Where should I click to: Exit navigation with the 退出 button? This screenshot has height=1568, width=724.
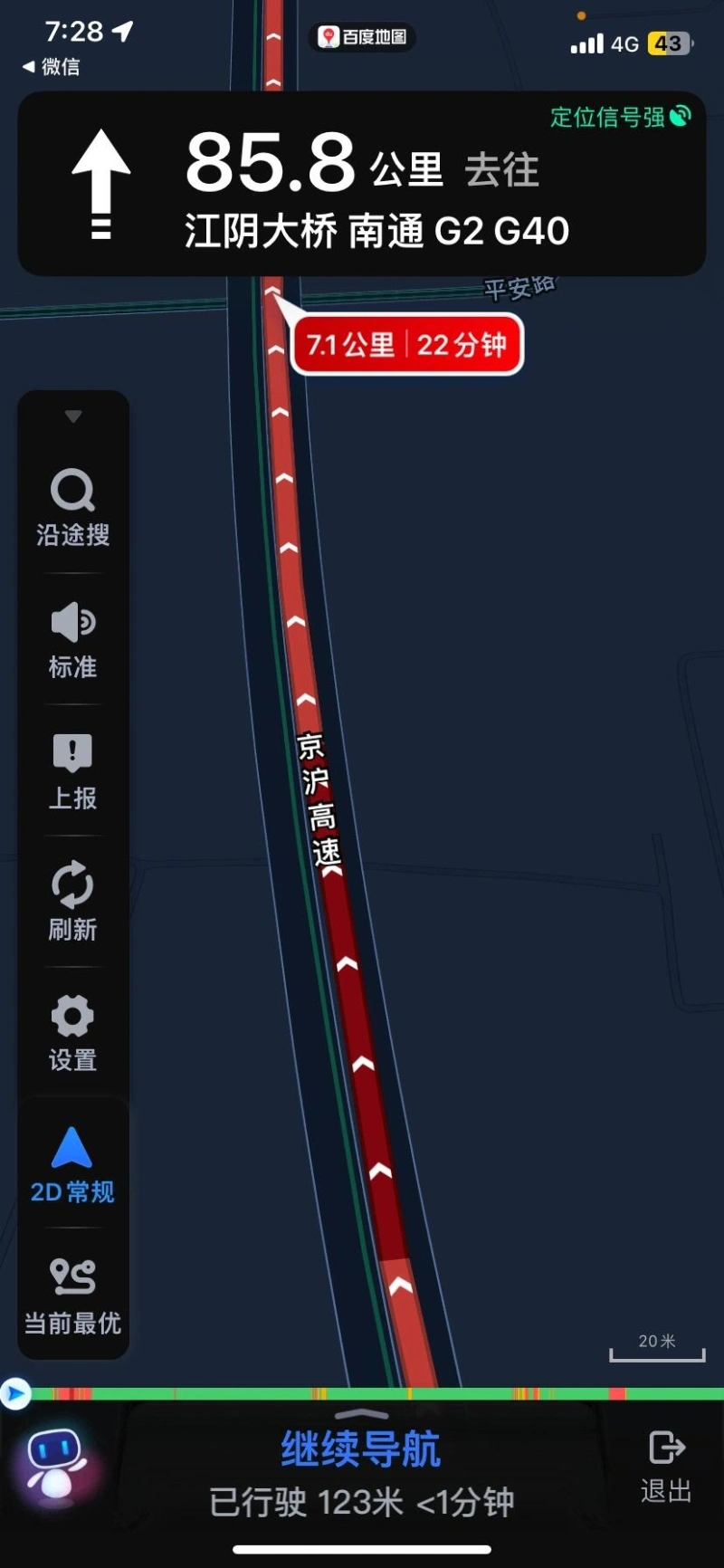pyautogui.click(x=666, y=1466)
